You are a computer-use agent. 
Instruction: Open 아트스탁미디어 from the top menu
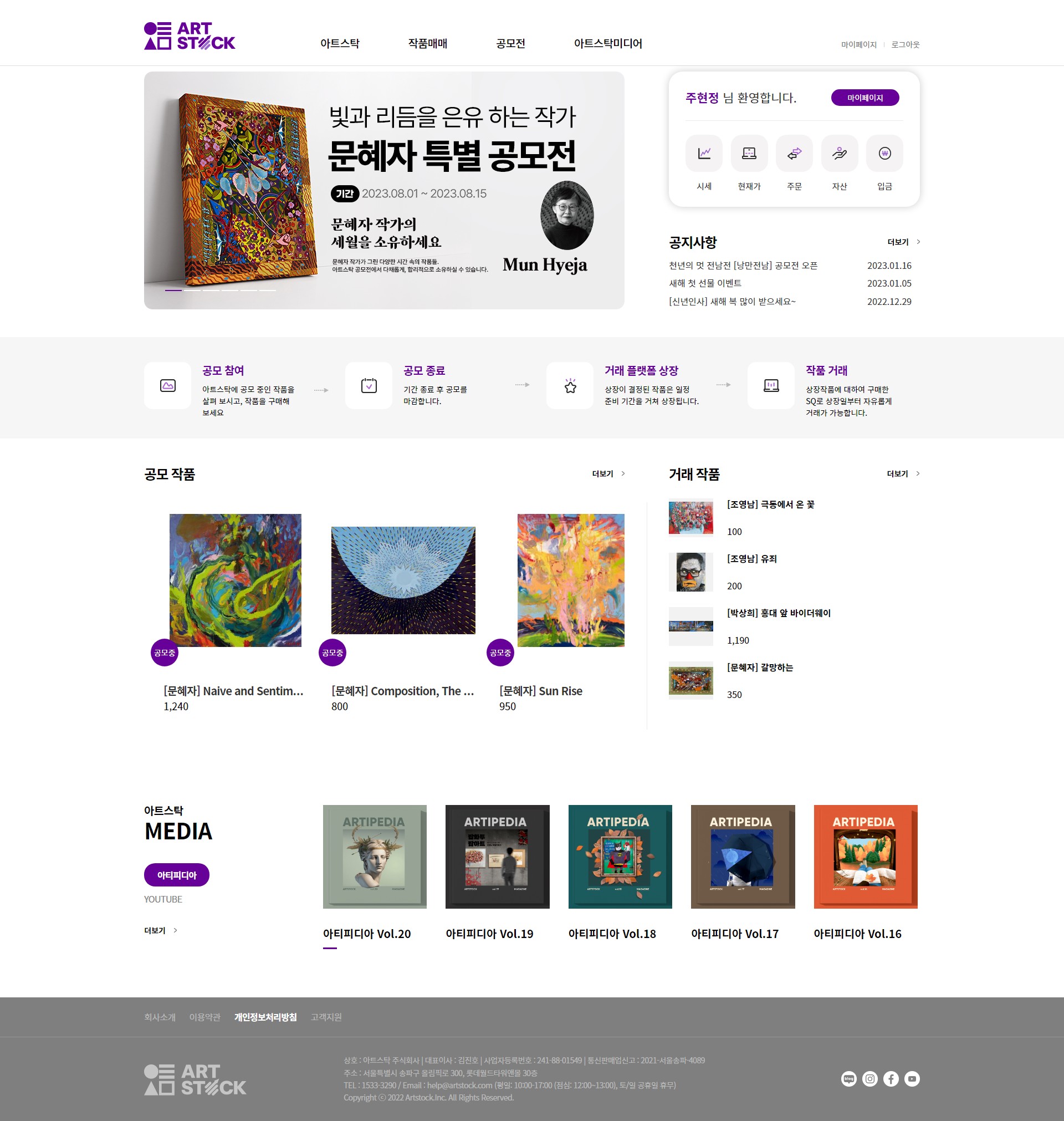607,44
